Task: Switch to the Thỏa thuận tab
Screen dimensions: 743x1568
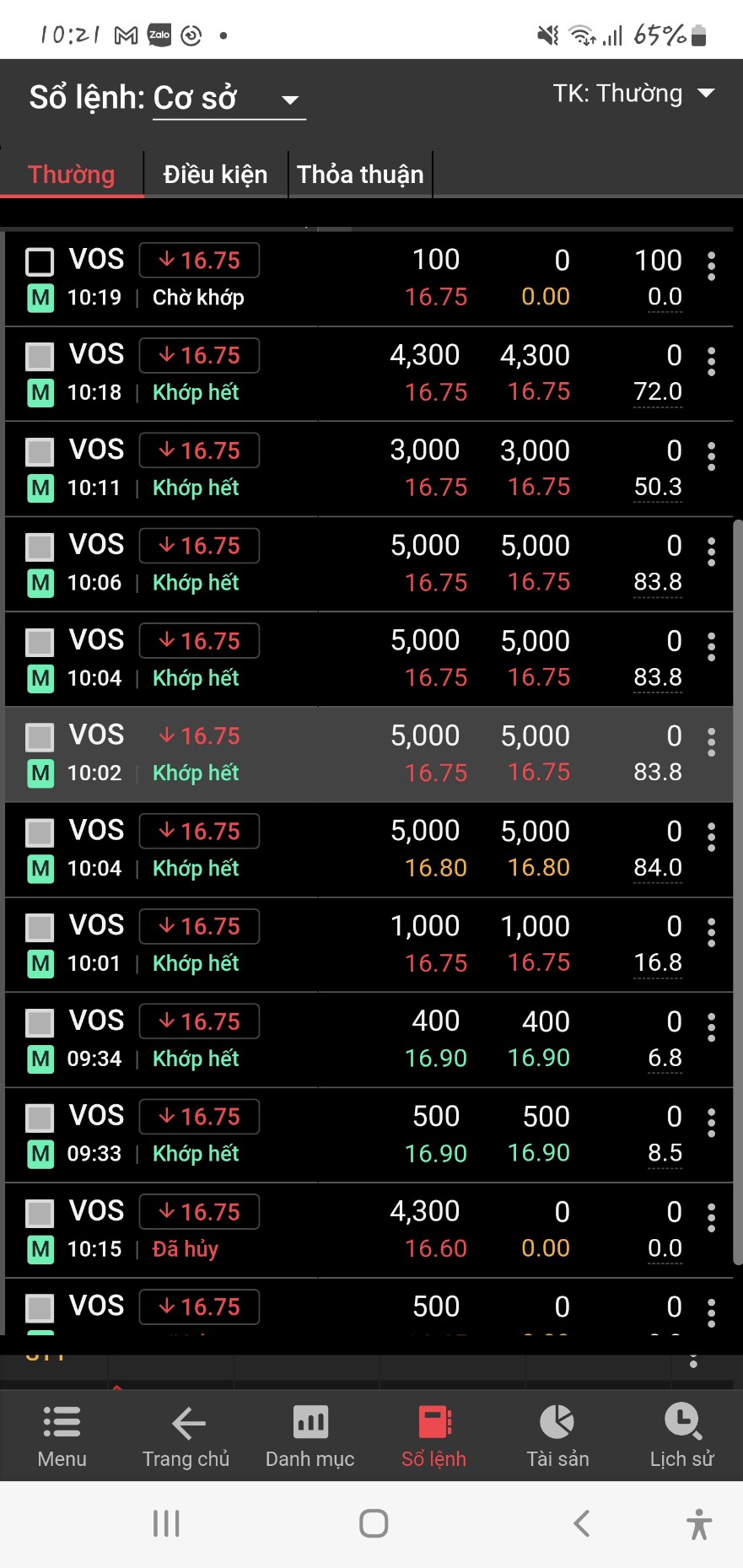Action: pos(360,175)
